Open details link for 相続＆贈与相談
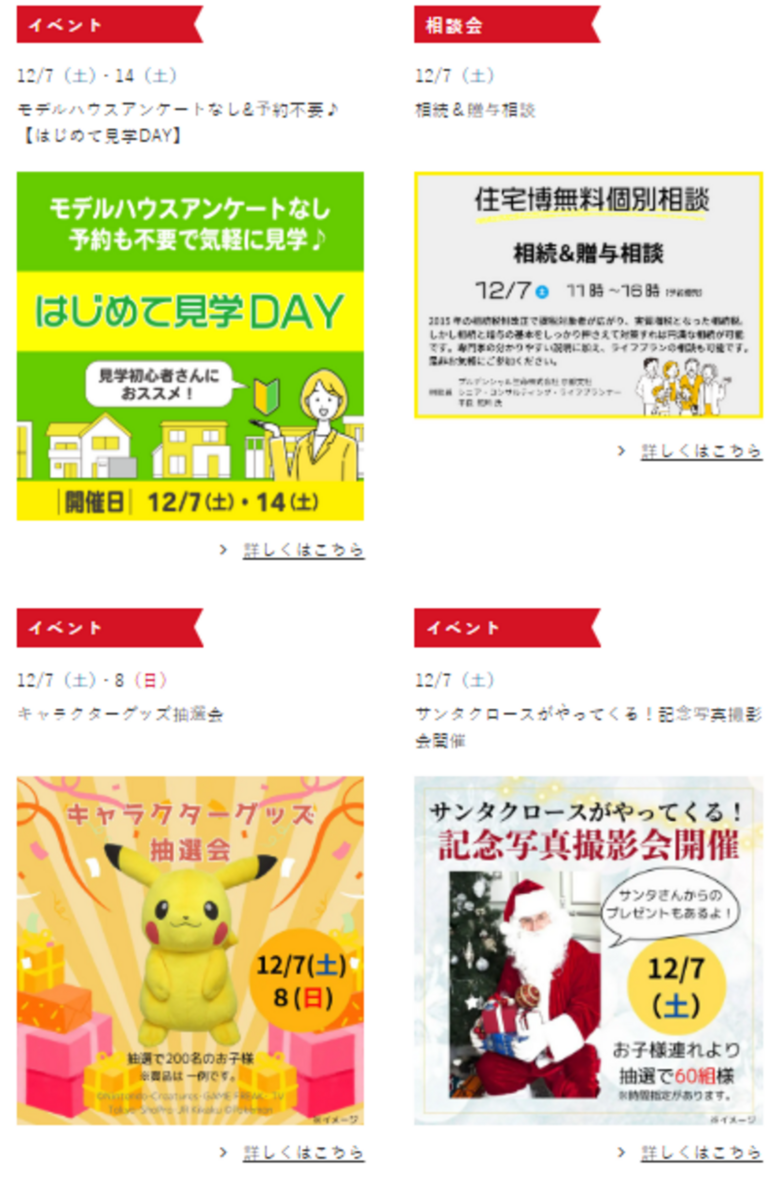Screen dimensions: 780x1183 tap(701, 451)
